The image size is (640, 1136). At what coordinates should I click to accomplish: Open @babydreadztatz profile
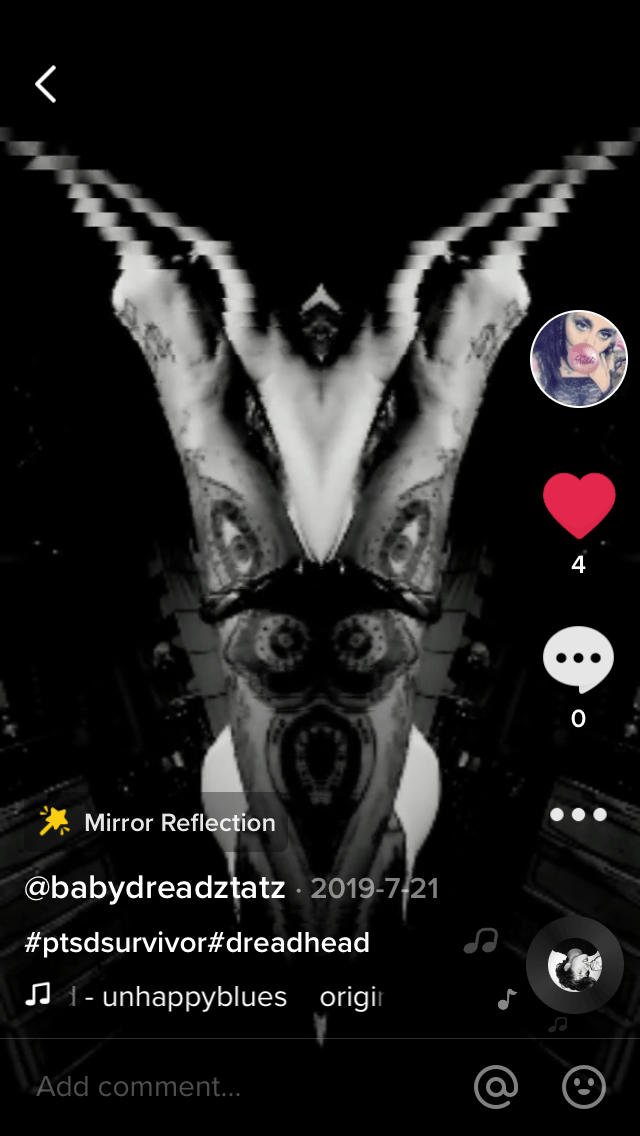click(x=155, y=888)
